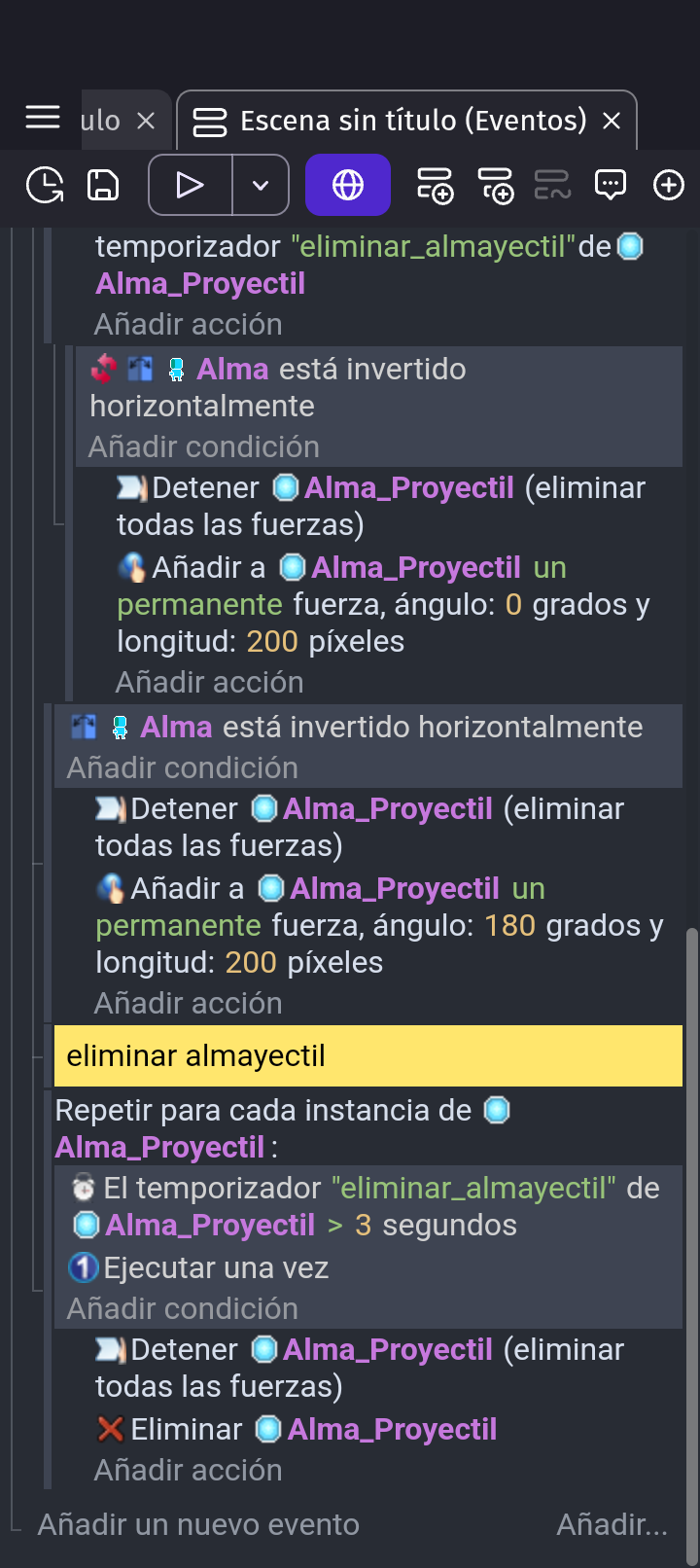
Task: Open the hamburger main menu
Action: (43, 119)
